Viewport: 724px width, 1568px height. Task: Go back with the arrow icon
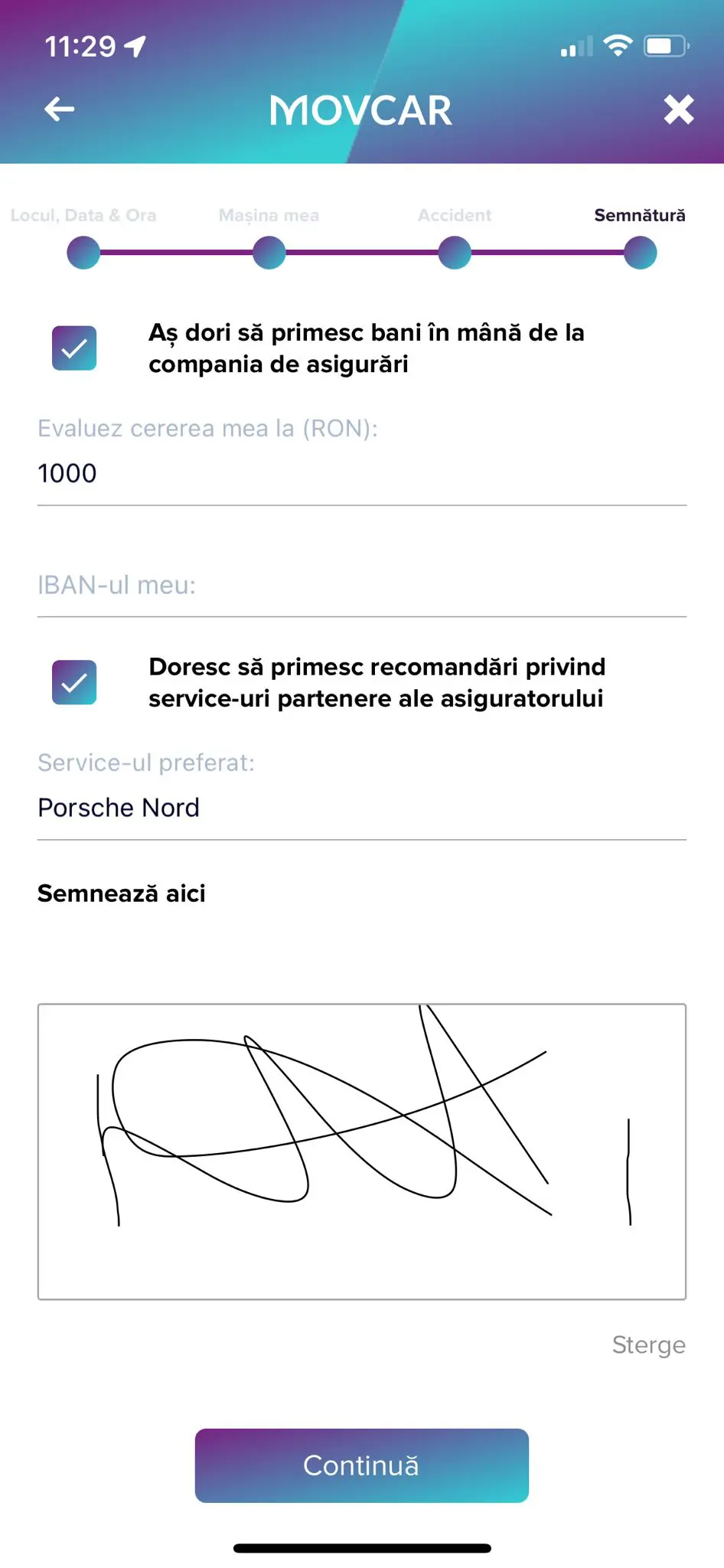pos(59,109)
